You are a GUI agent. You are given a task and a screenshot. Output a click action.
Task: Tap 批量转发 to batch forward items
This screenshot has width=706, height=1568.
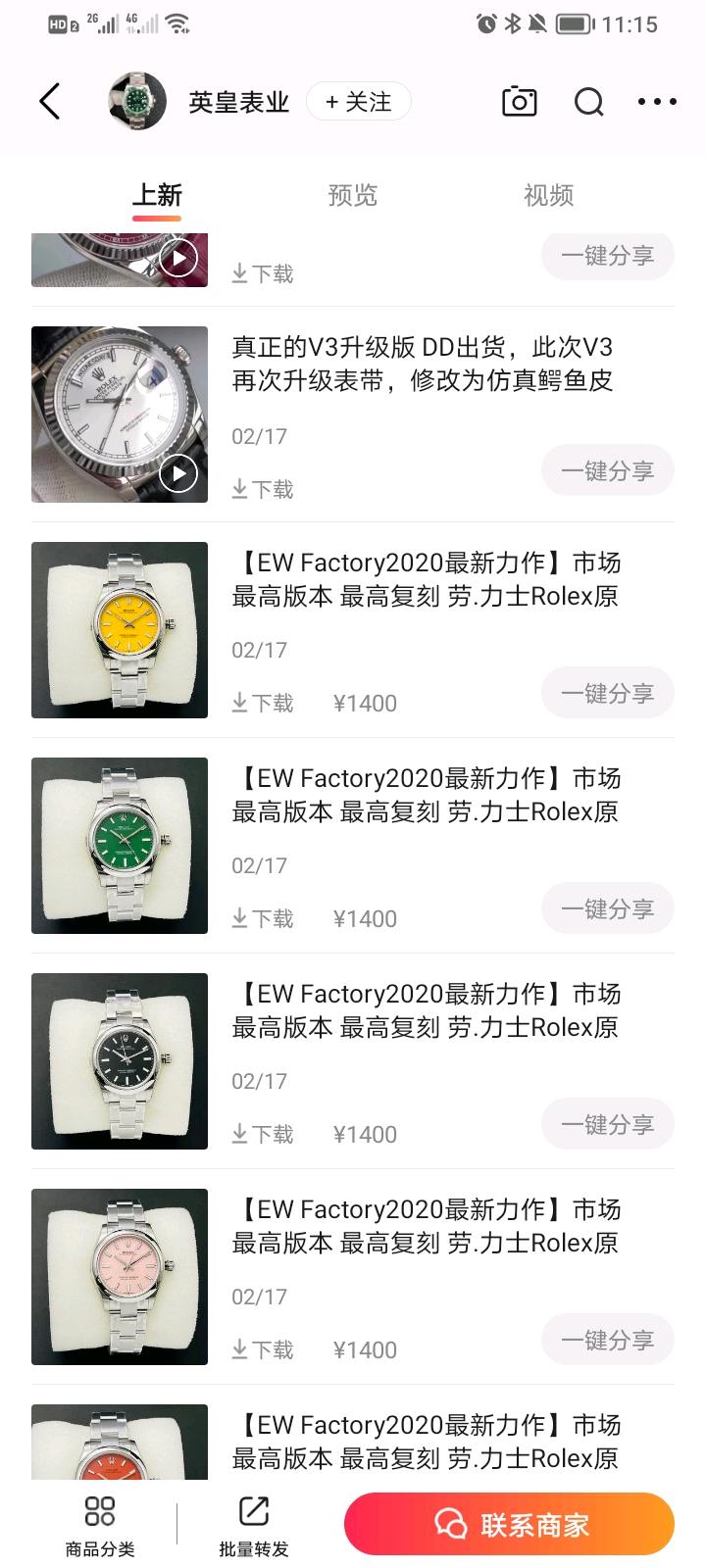pyautogui.click(x=254, y=1525)
